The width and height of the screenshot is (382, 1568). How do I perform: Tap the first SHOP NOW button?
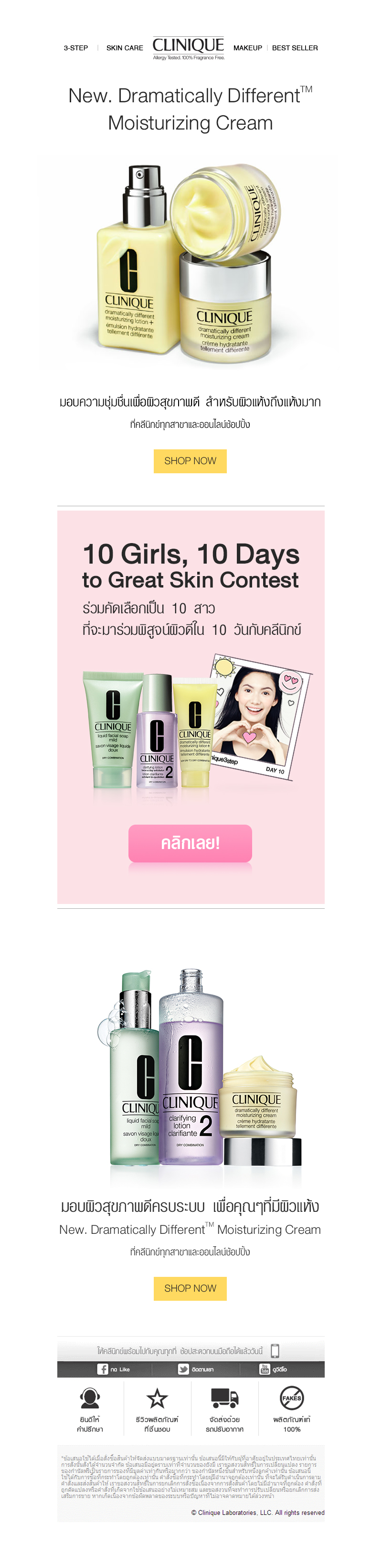tap(190, 461)
